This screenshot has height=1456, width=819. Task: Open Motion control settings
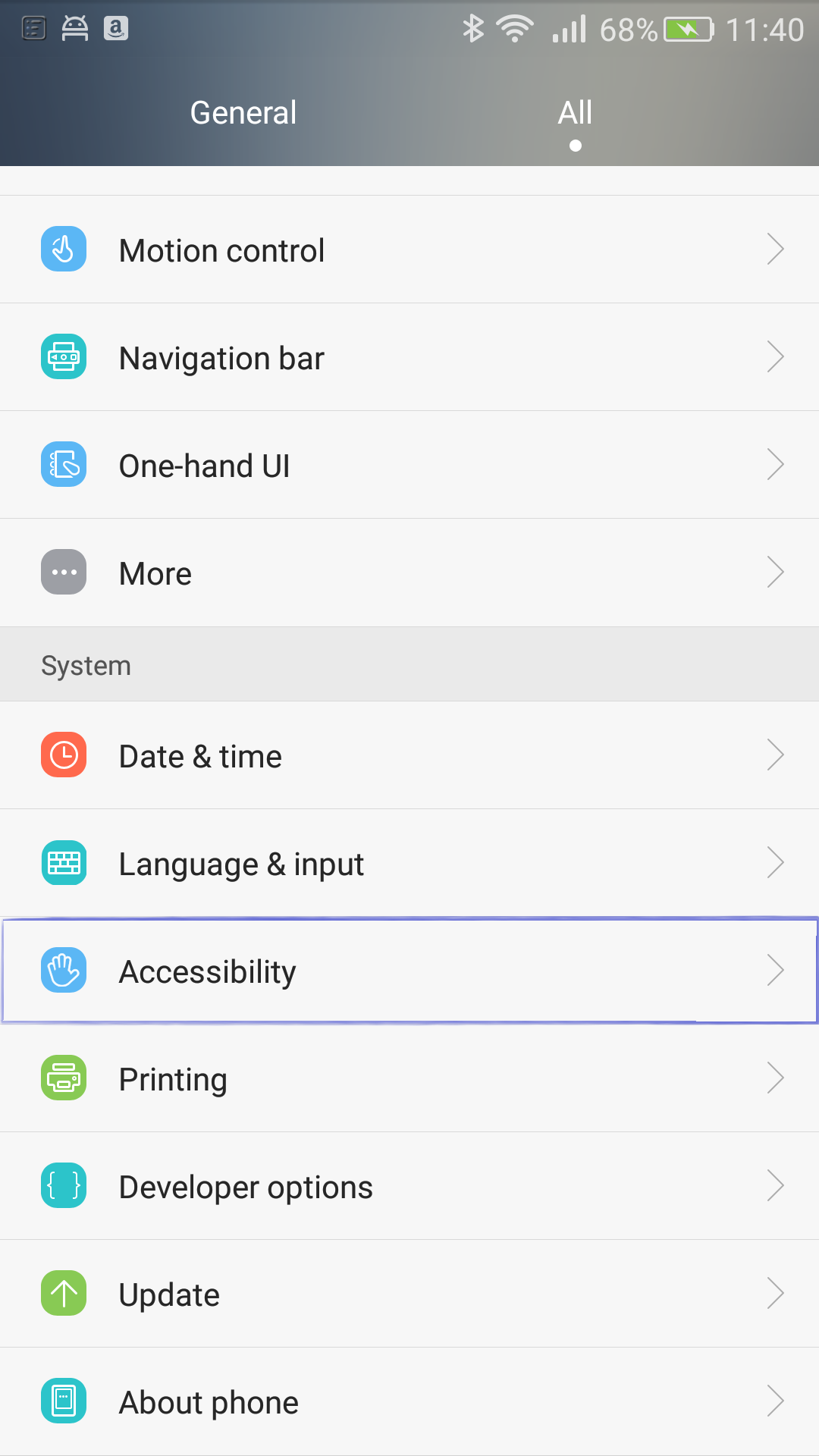point(409,249)
